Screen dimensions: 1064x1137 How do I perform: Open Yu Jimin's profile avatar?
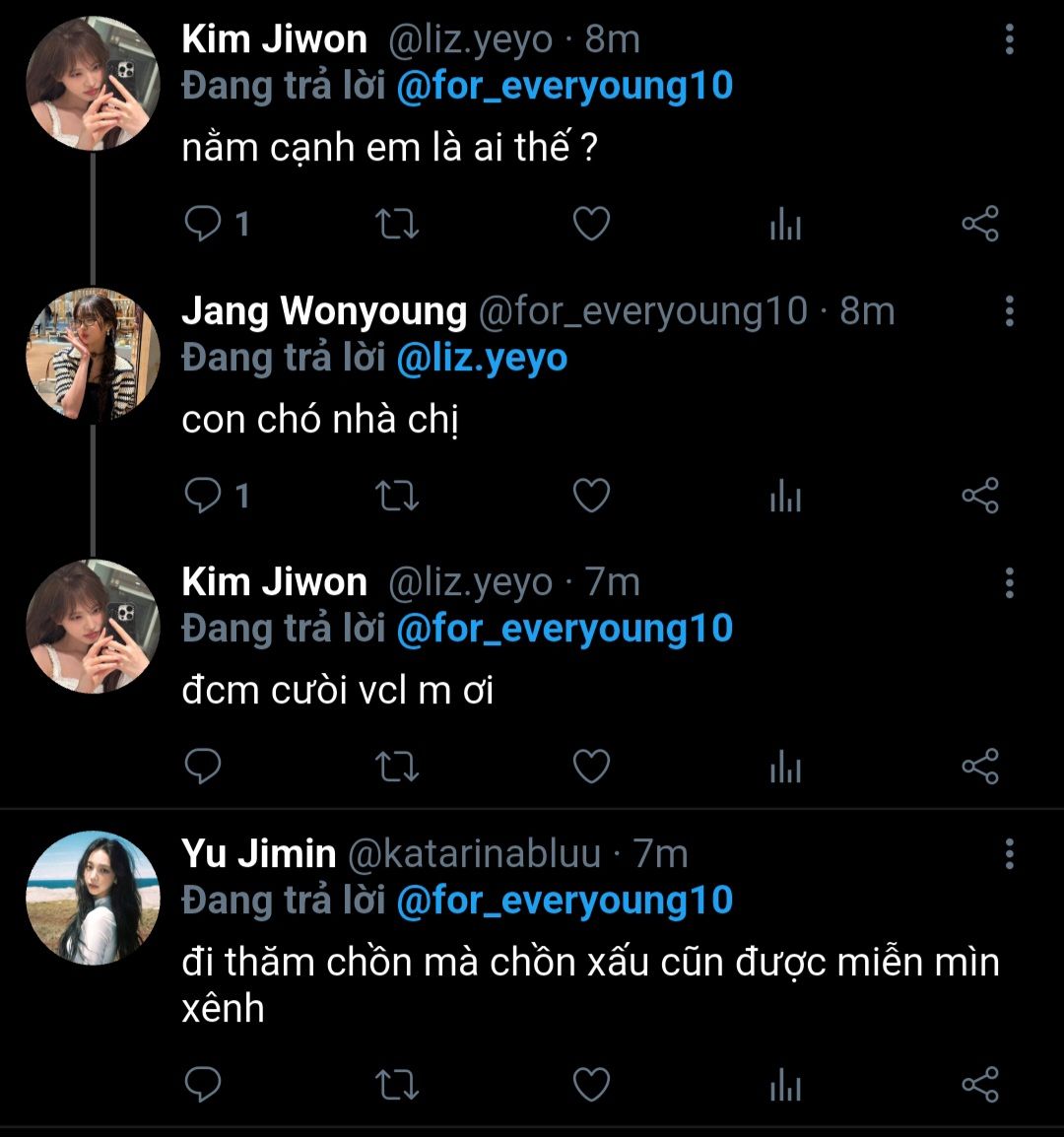93,897
